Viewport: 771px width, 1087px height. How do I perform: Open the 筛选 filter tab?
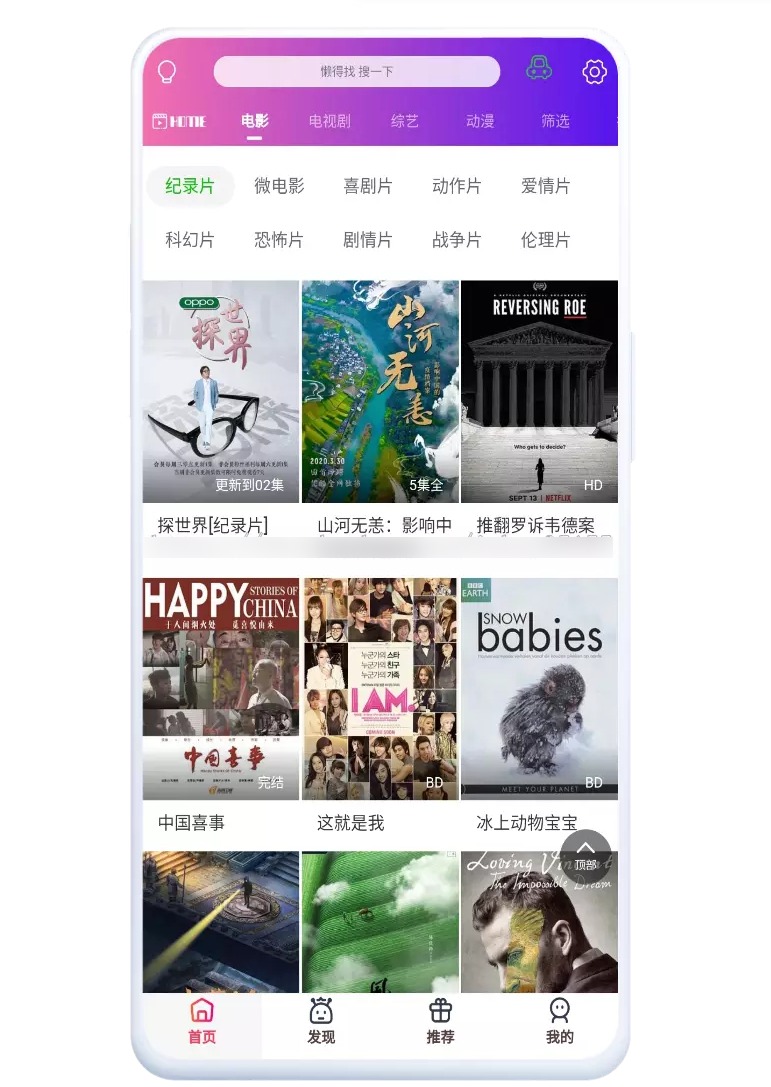coord(555,121)
